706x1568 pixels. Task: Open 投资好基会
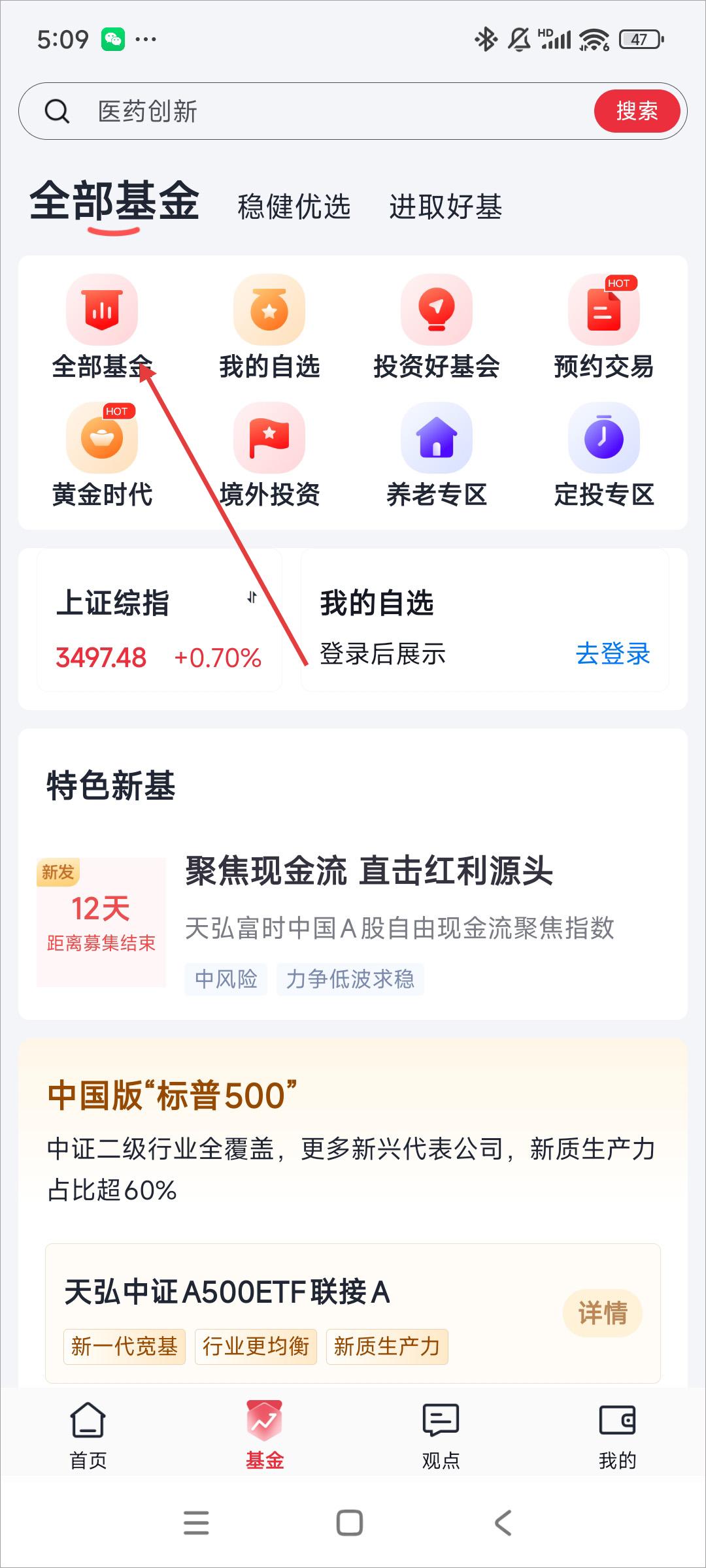(437, 328)
